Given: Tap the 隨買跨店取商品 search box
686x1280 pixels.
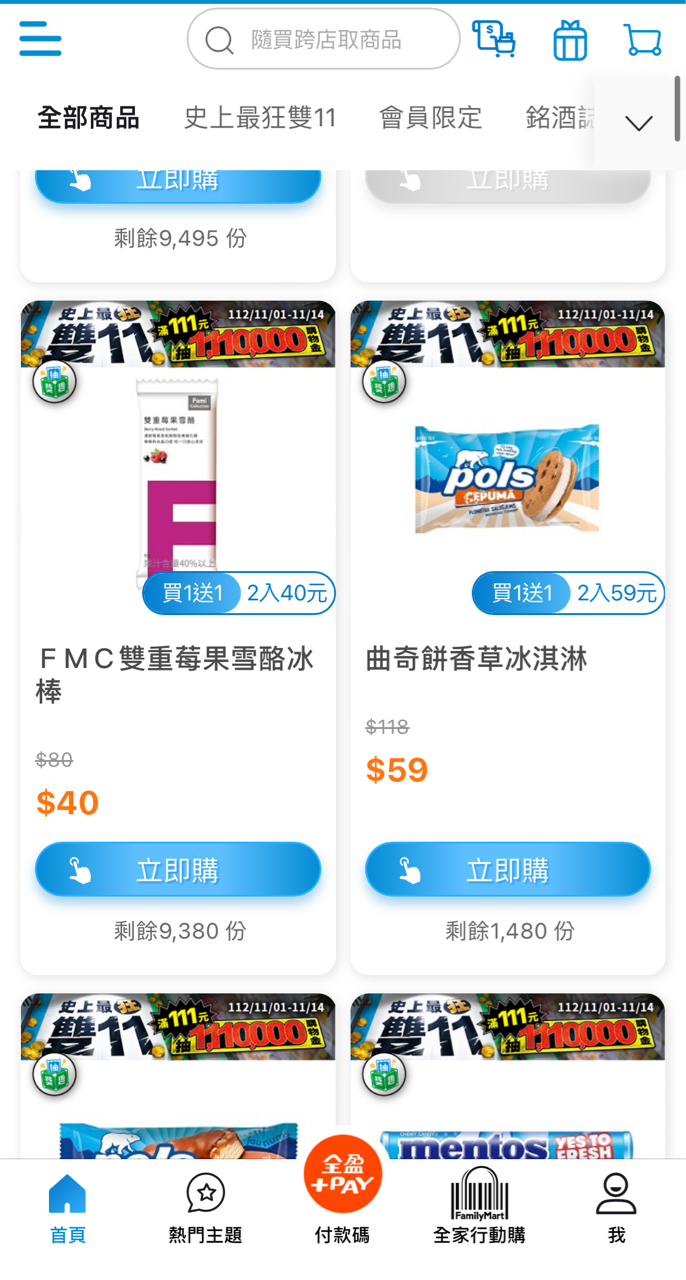Looking at the screenshot, I should pyautogui.click(x=323, y=39).
